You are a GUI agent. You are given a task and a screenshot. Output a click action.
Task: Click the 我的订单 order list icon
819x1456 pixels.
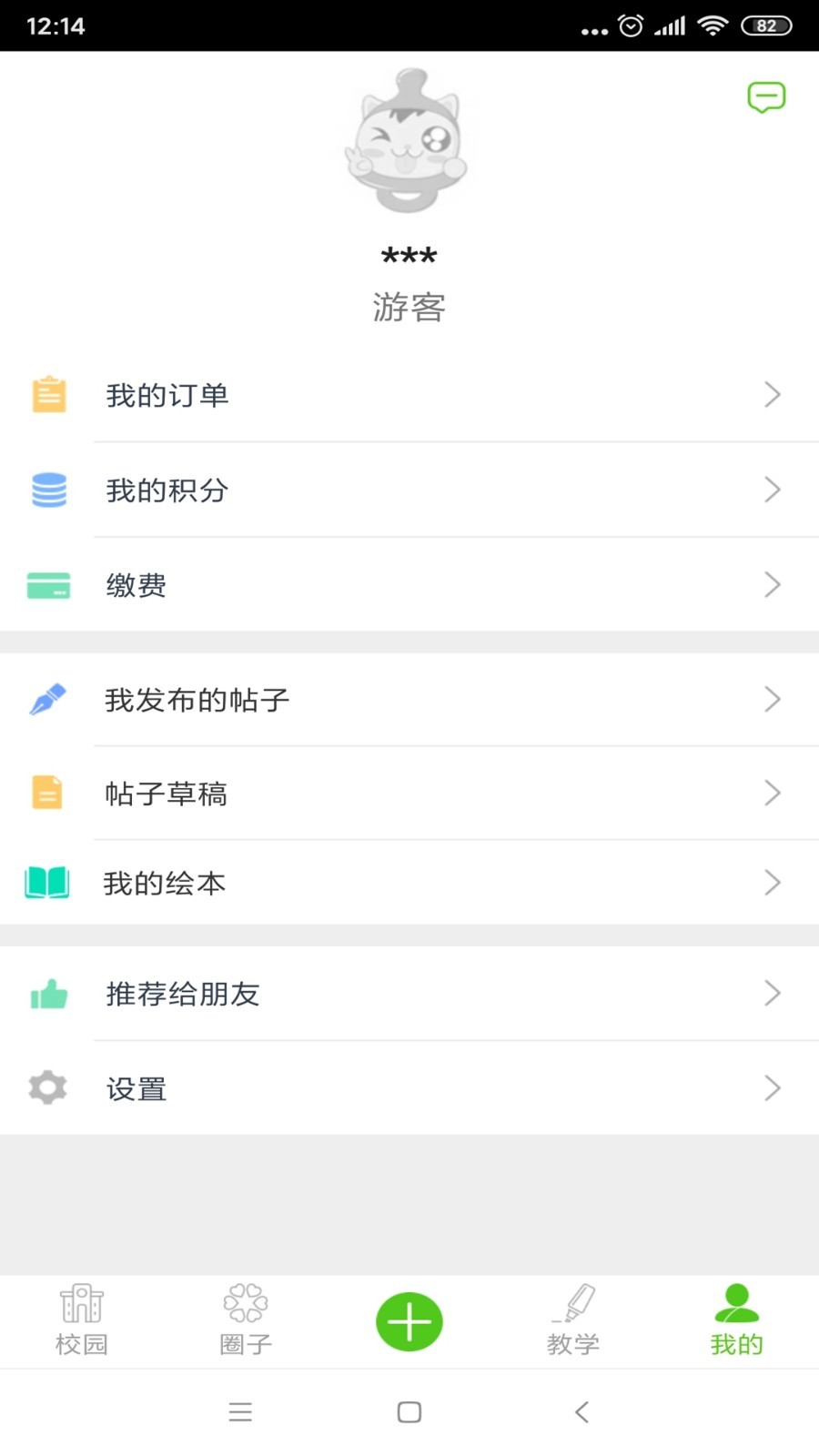coord(47,394)
